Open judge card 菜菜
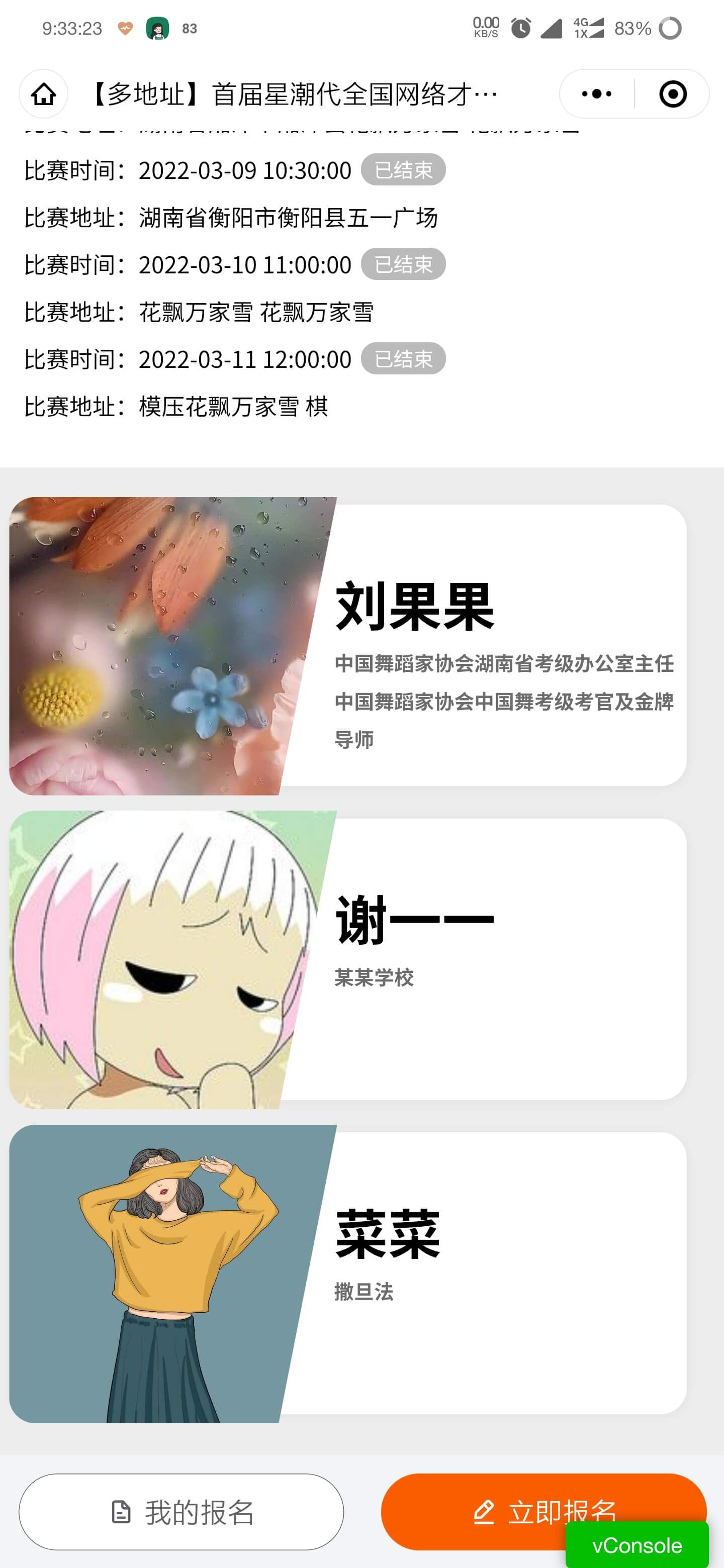This screenshot has width=724, height=1568. point(348,1273)
